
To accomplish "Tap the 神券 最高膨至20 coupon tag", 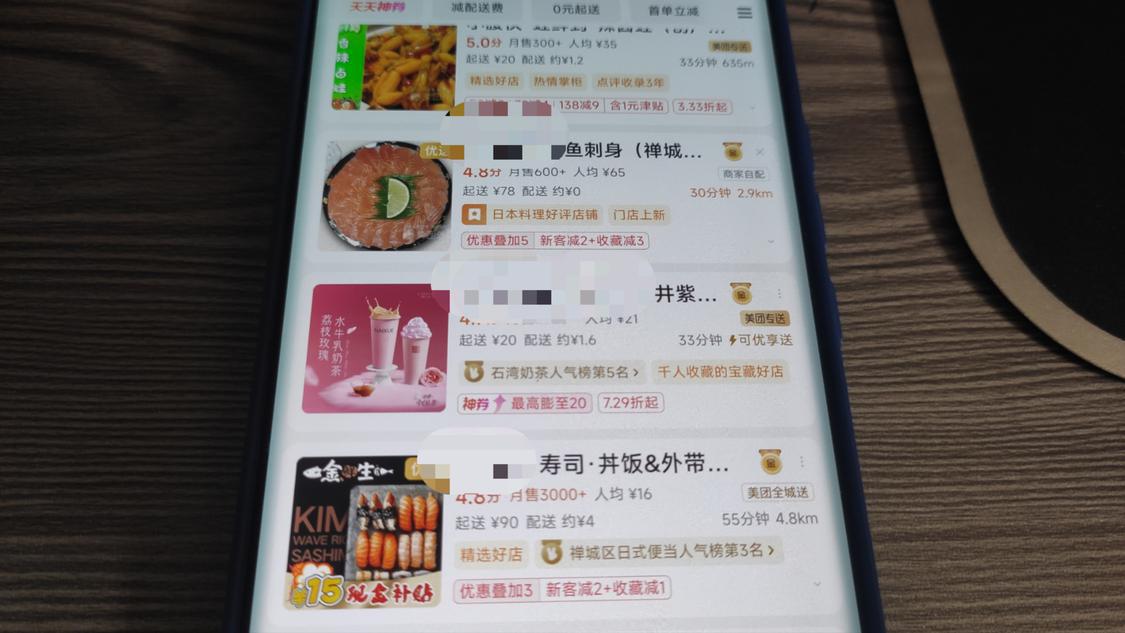I will coord(525,403).
